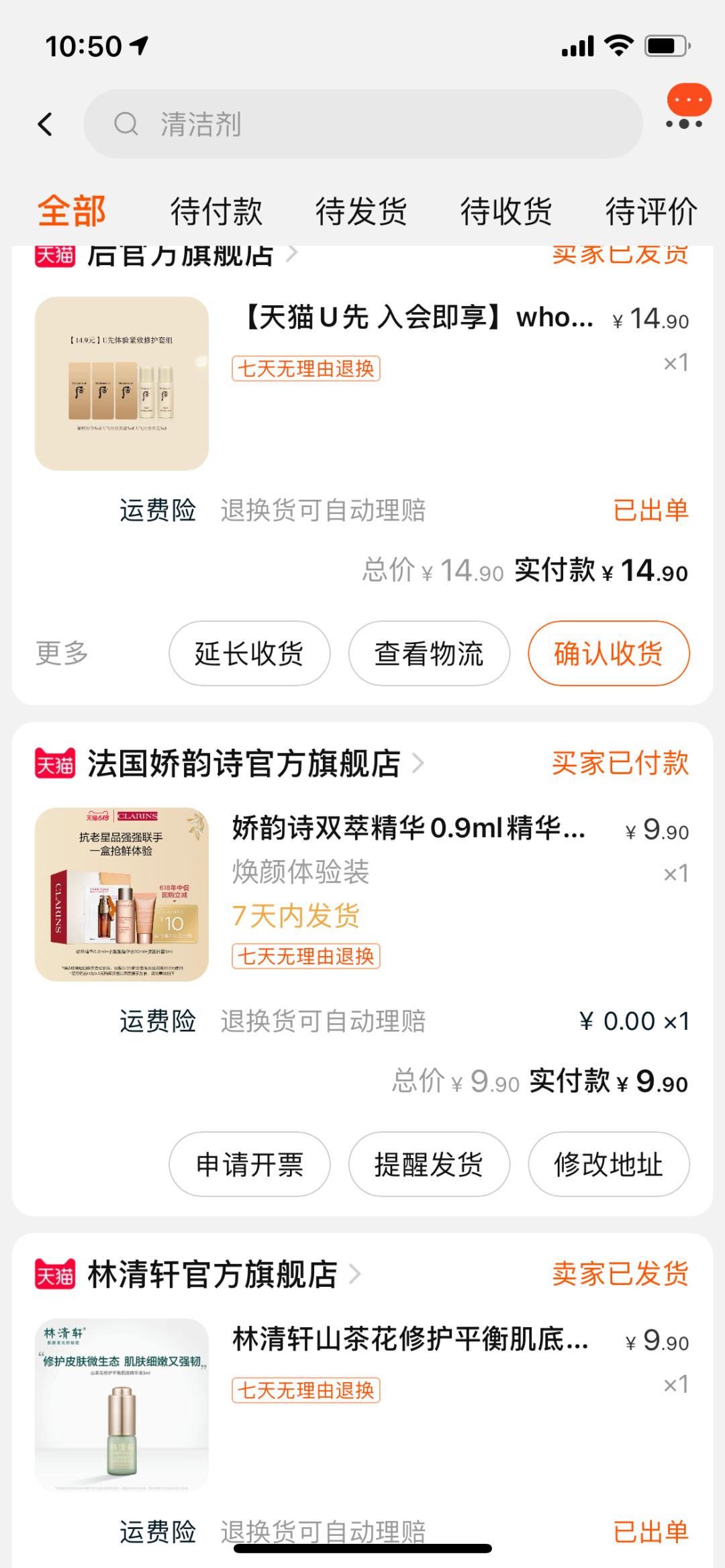The width and height of the screenshot is (725, 1568).
Task: Open the 待评价 tab
Action: pyautogui.click(x=650, y=211)
